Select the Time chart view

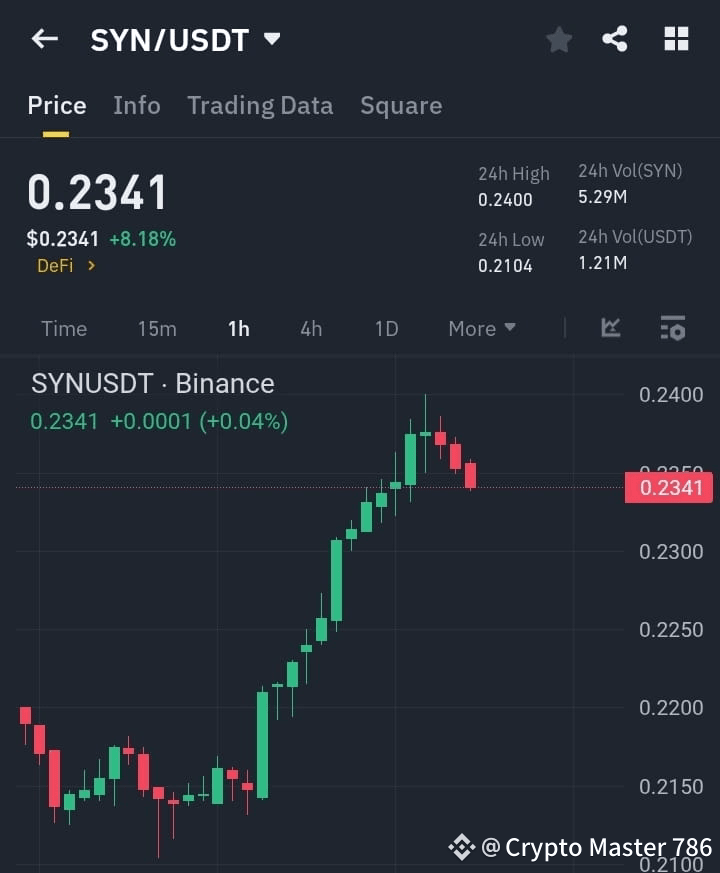point(64,328)
